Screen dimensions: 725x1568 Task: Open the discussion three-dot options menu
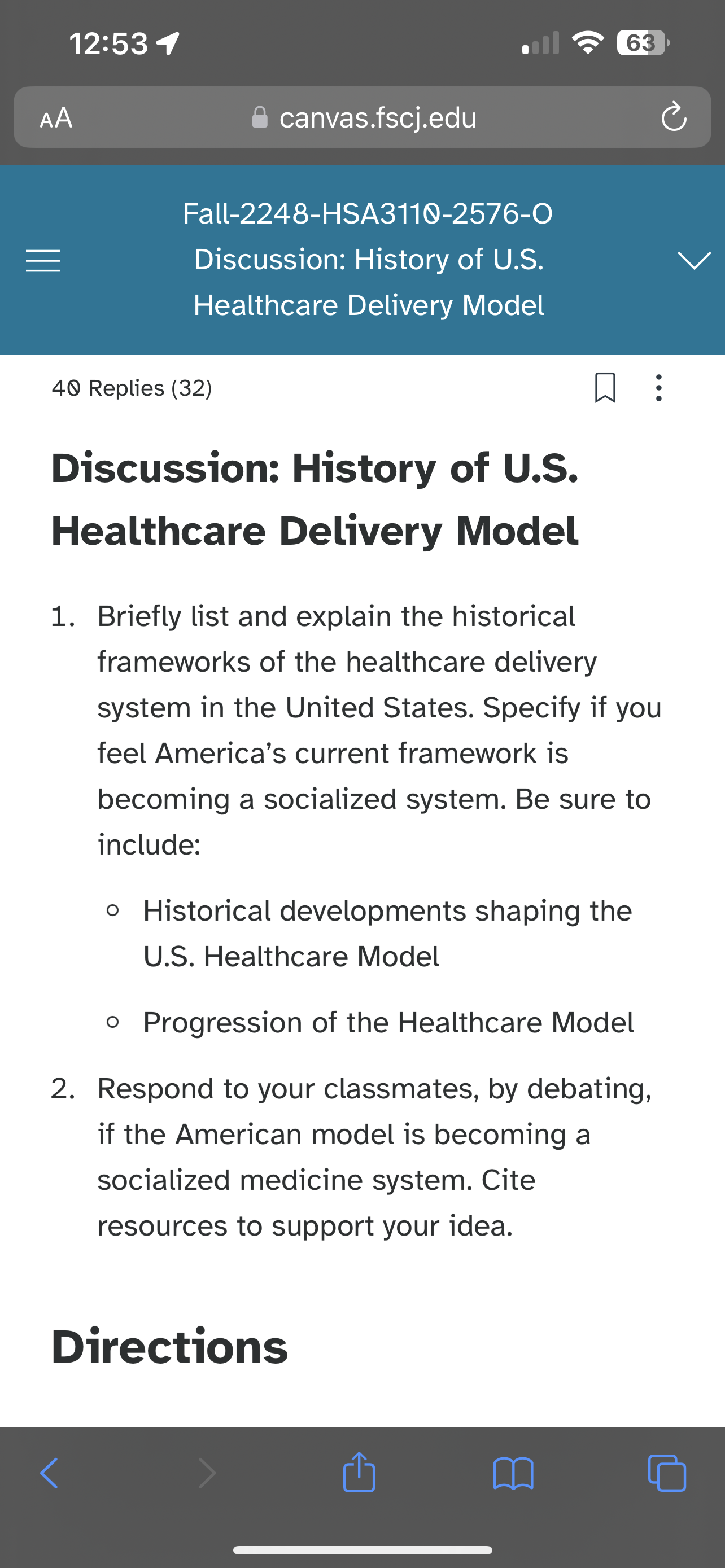[x=658, y=388]
